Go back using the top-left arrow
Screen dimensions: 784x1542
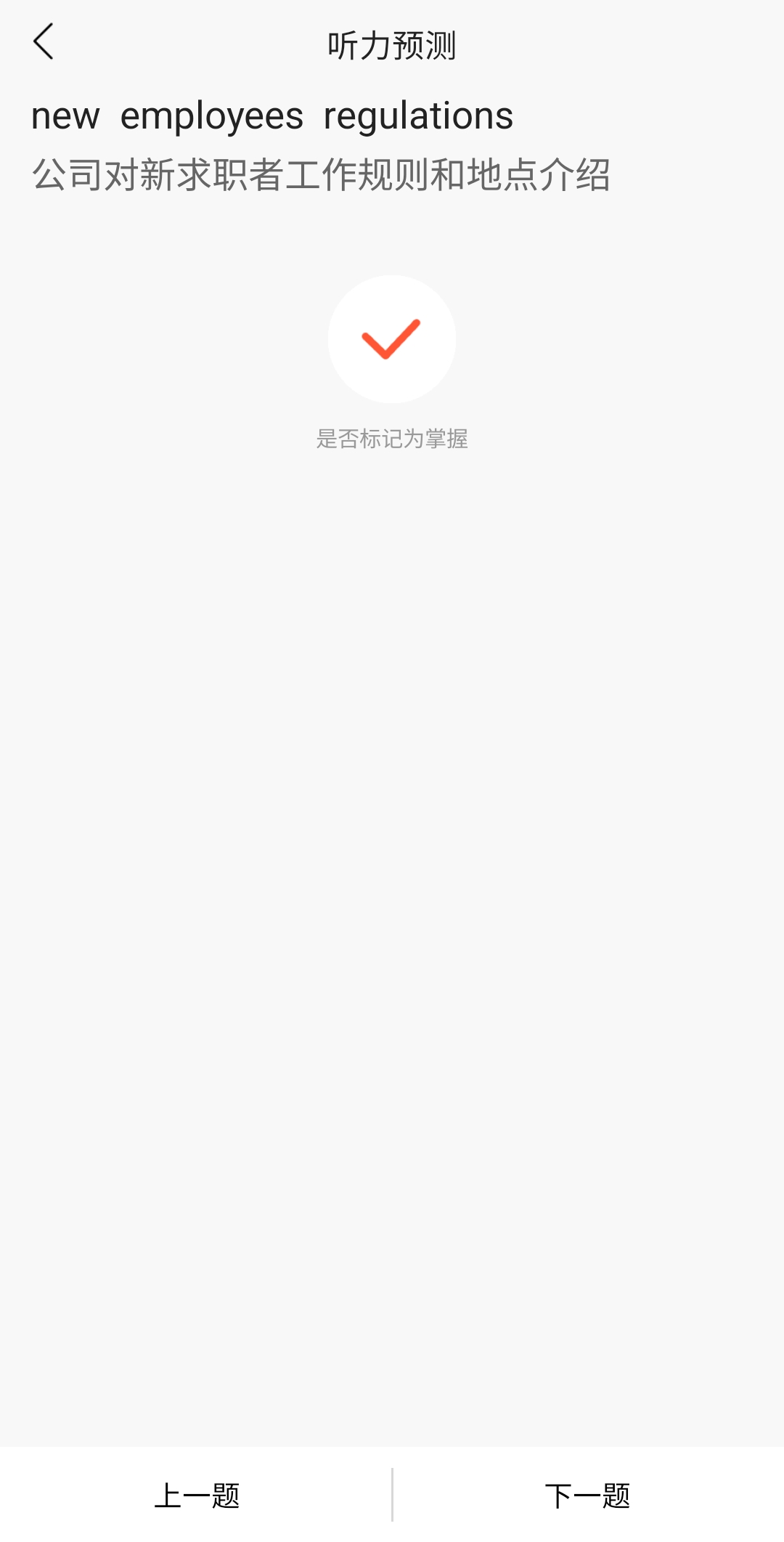(44, 41)
